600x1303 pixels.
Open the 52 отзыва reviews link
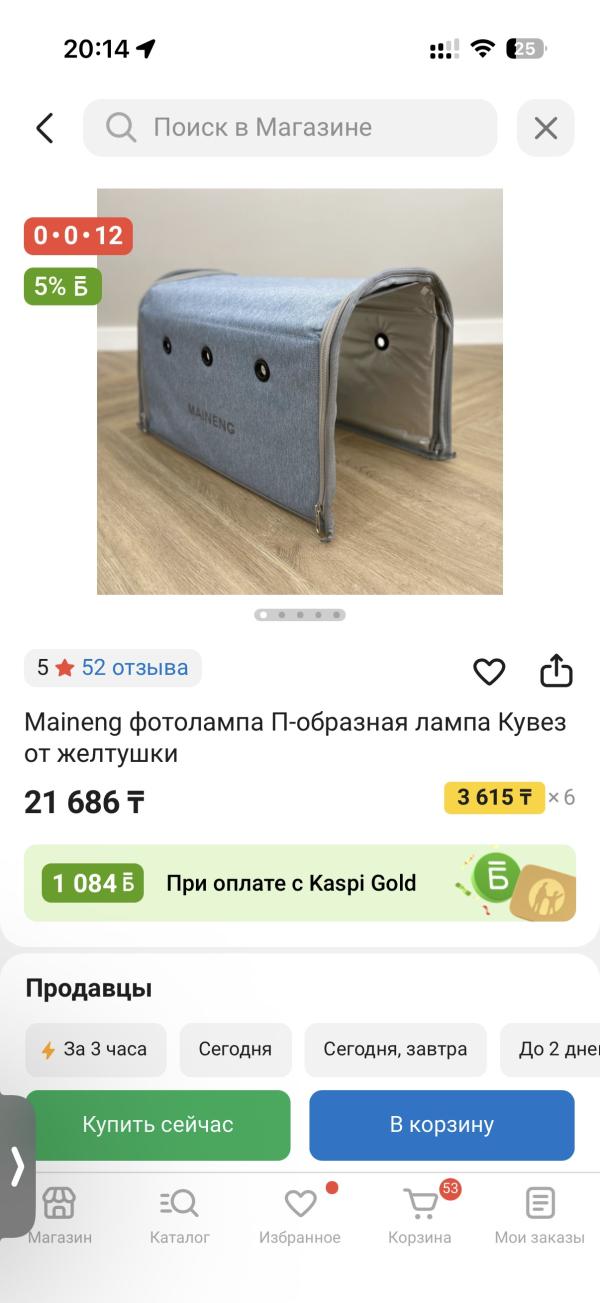coord(134,668)
